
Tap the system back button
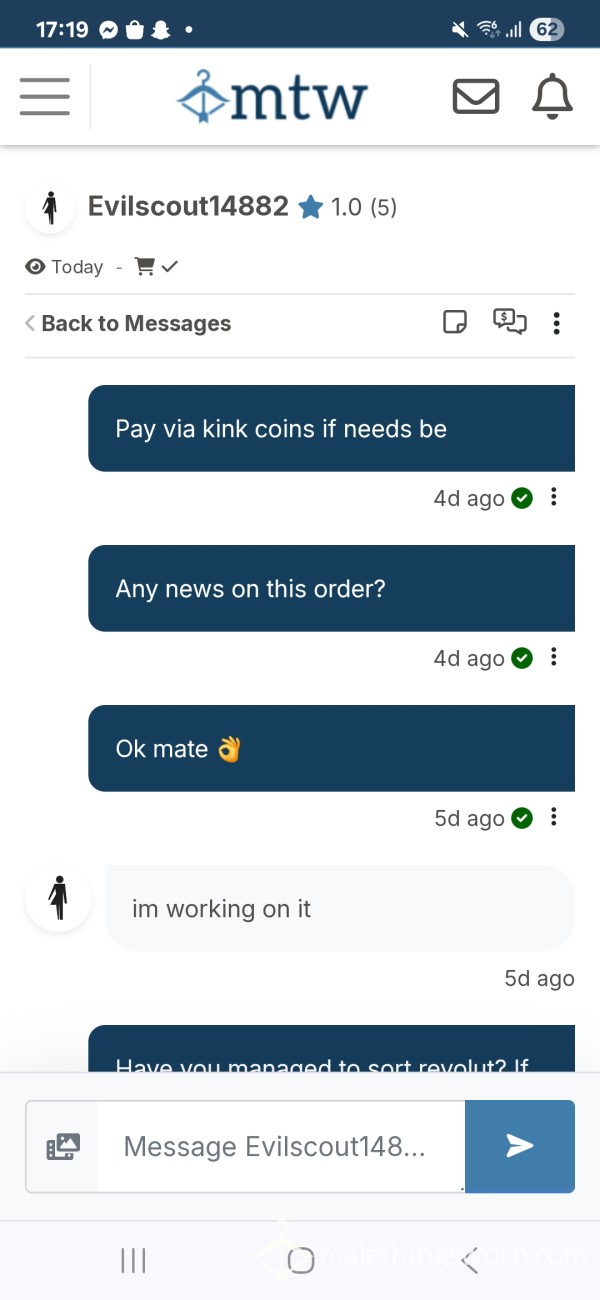coord(470,1261)
